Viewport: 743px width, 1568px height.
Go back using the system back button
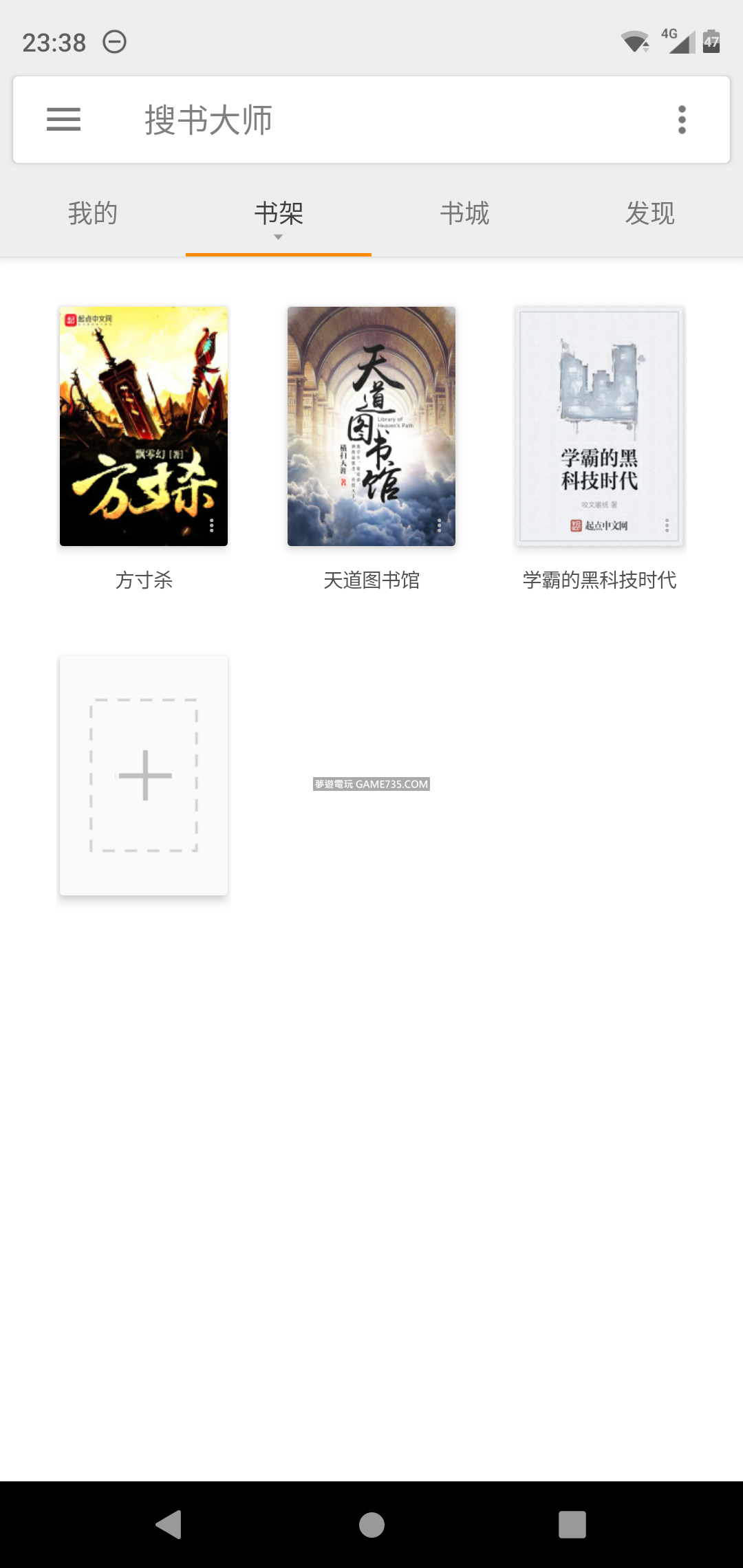169,1525
